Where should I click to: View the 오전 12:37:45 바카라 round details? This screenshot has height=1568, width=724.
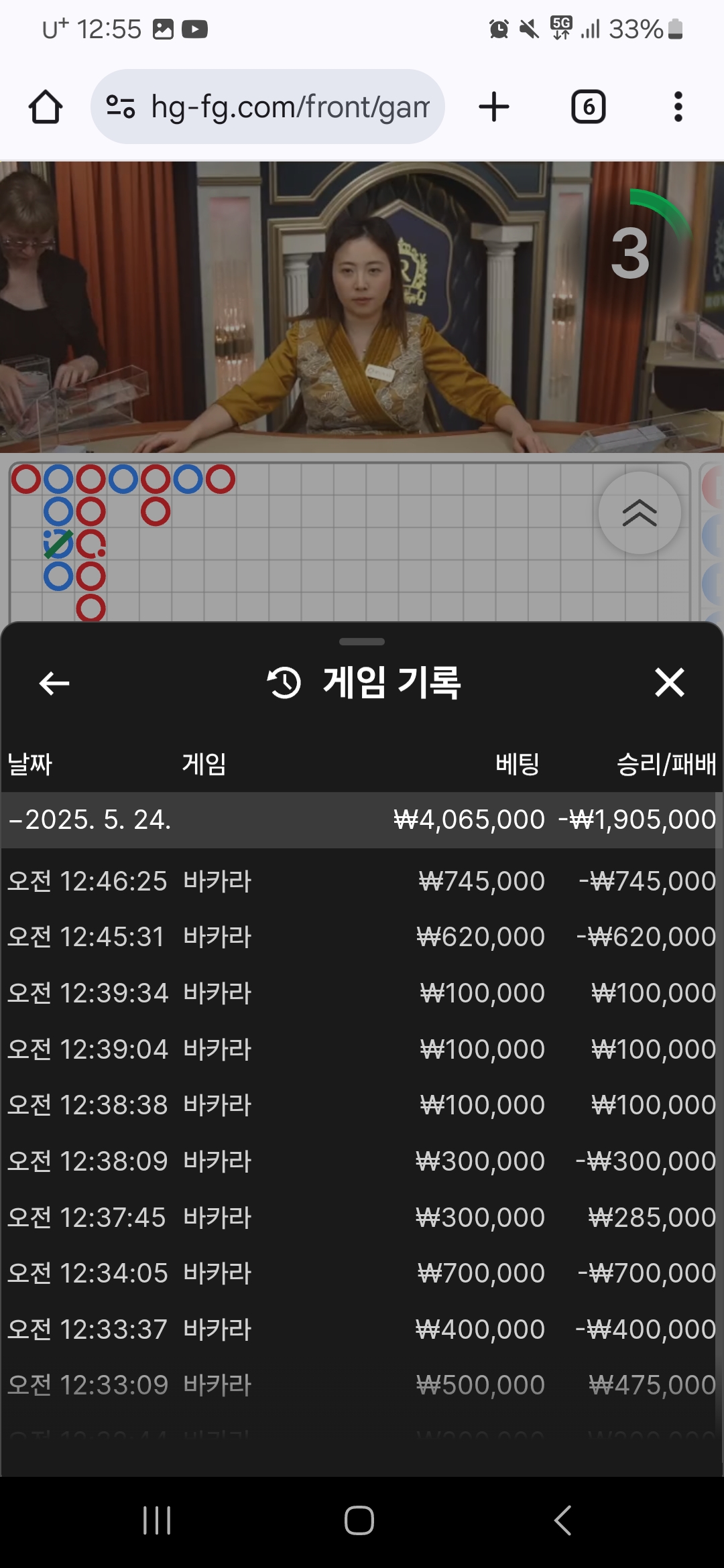[359, 1218]
